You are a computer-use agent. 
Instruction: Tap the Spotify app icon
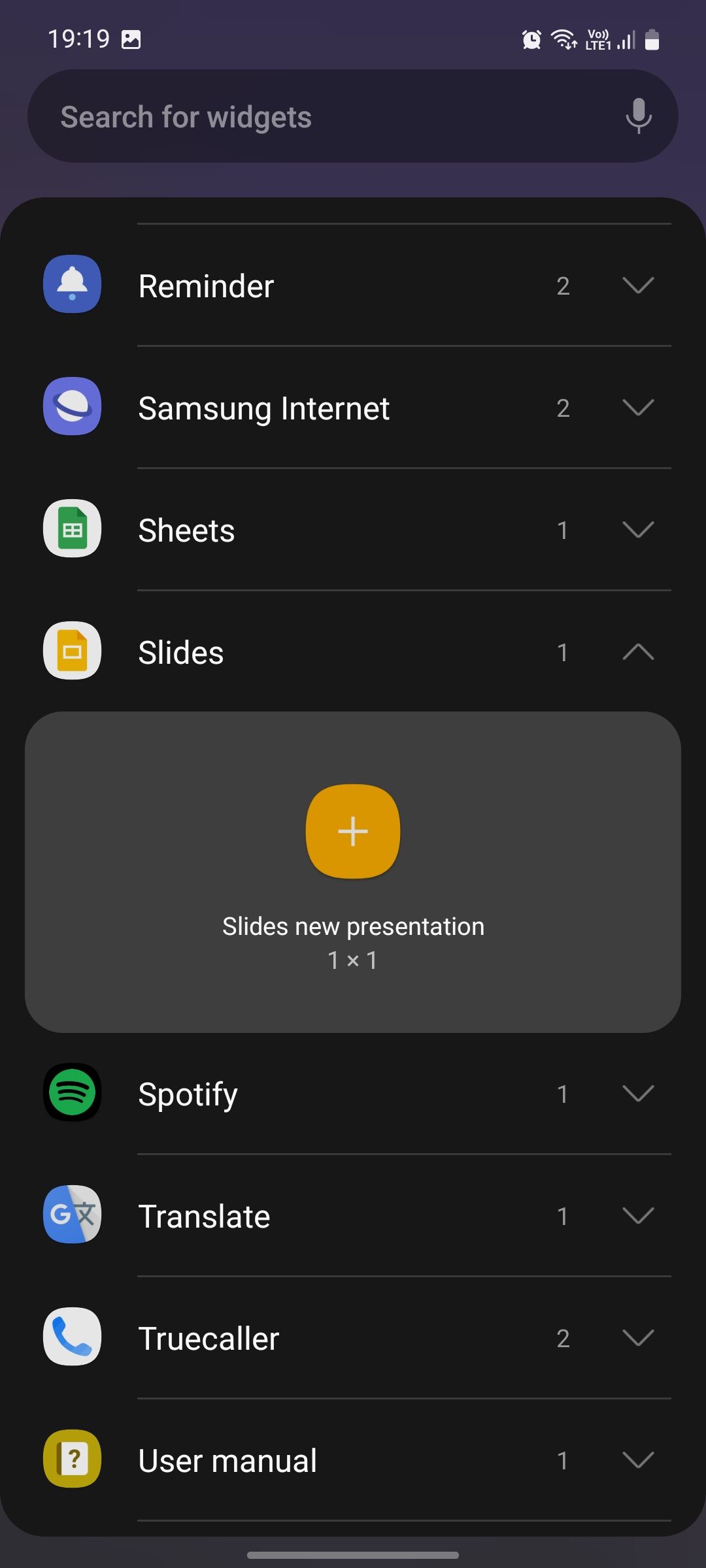(x=71, y=1093)
